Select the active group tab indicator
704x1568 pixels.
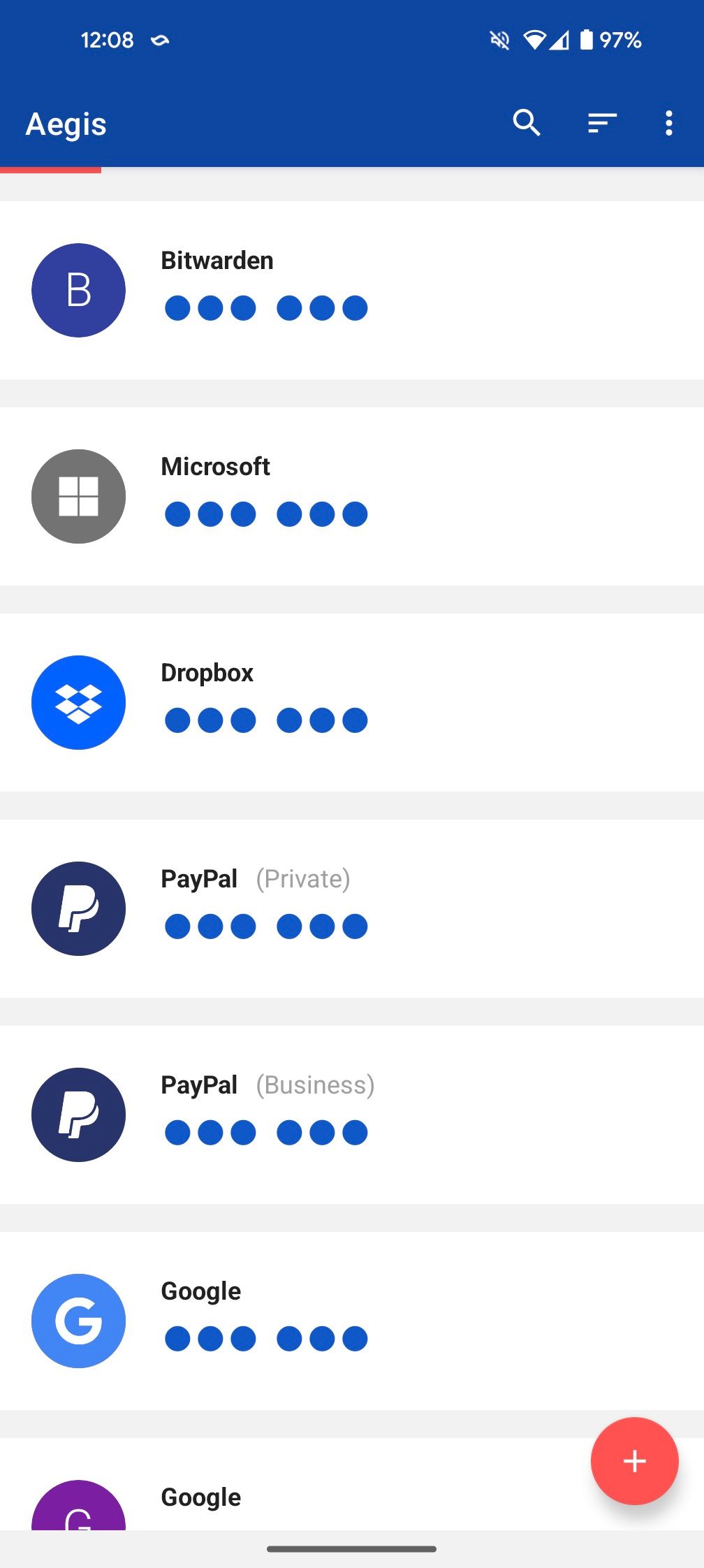coord(50,170)
